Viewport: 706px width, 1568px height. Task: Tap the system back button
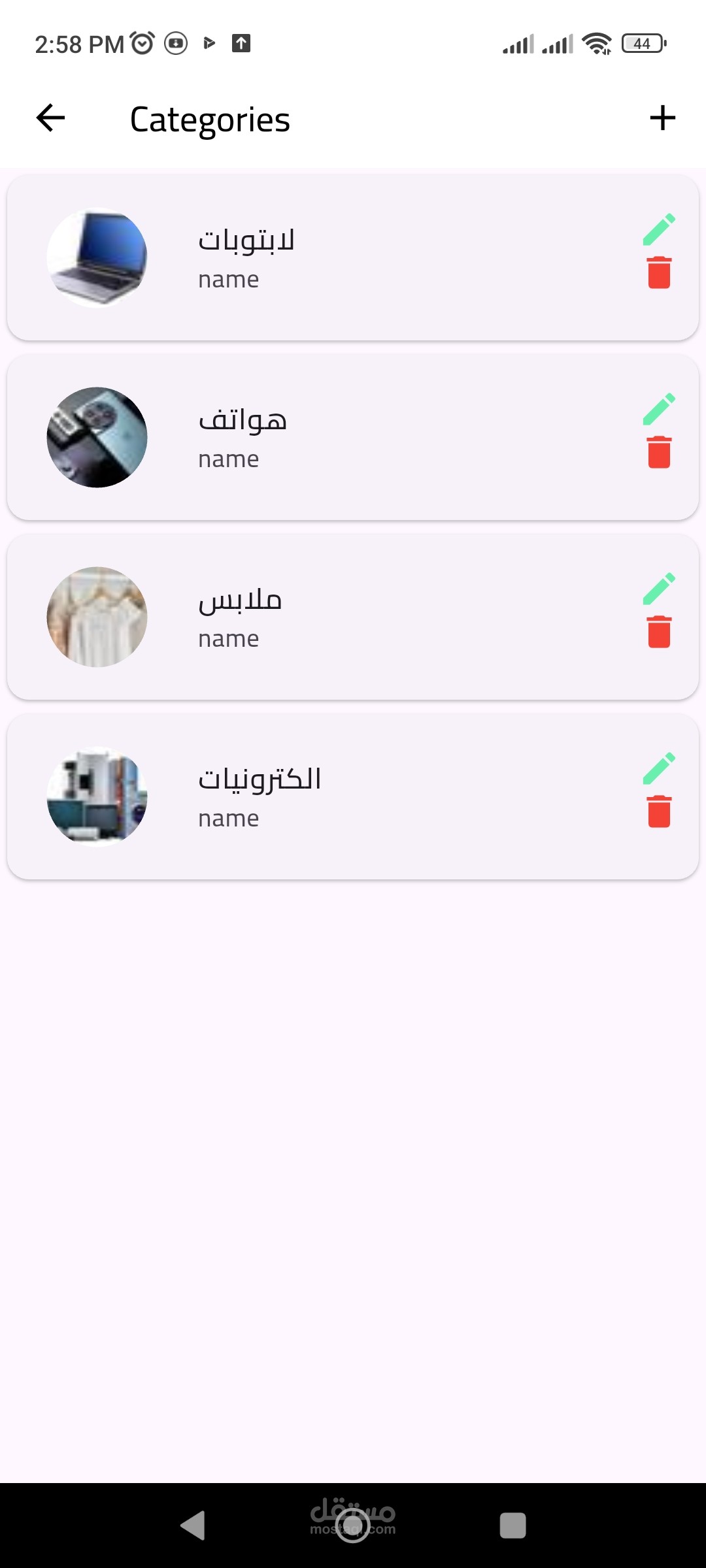[193, 1526]
